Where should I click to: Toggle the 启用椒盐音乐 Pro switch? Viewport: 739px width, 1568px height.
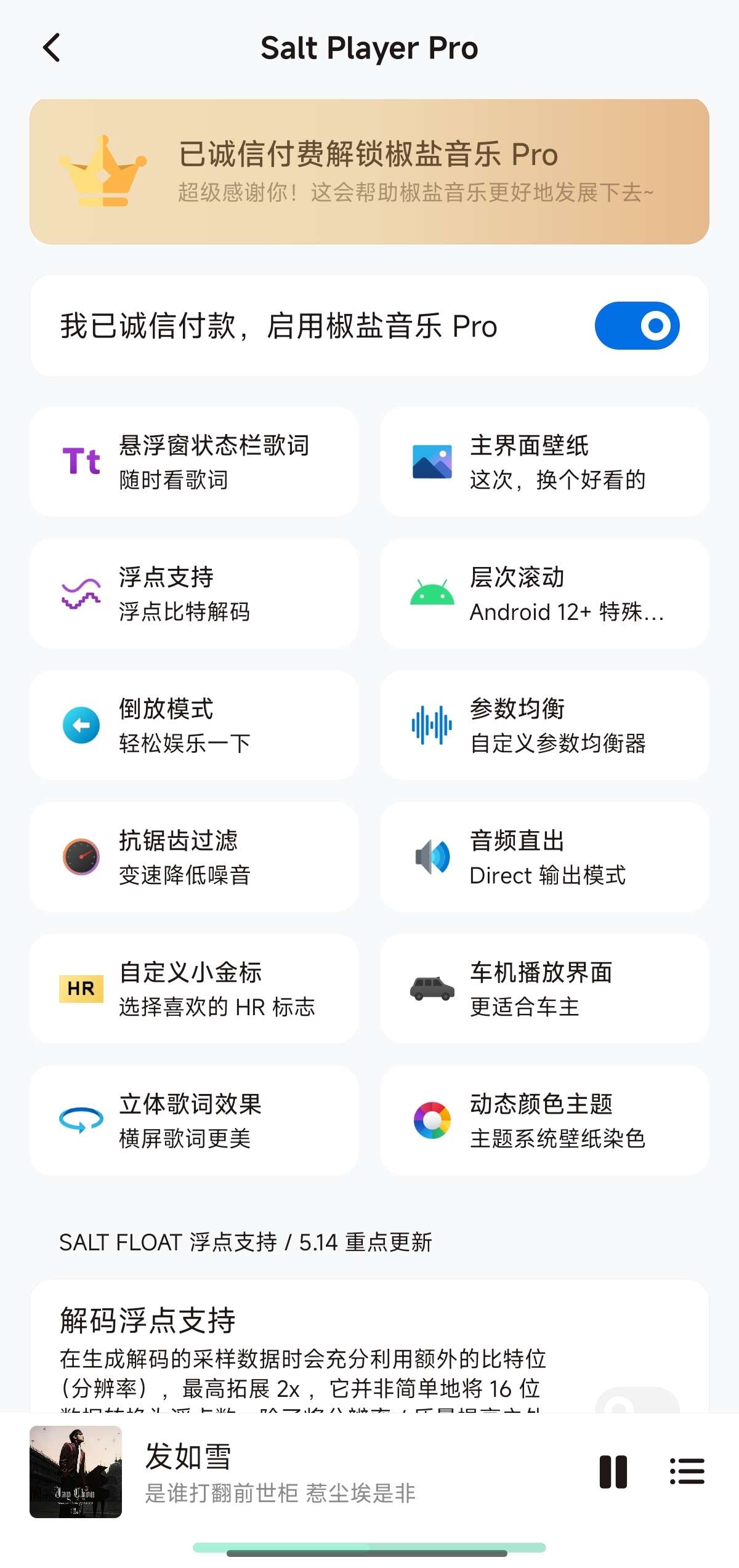coord(637,326)
